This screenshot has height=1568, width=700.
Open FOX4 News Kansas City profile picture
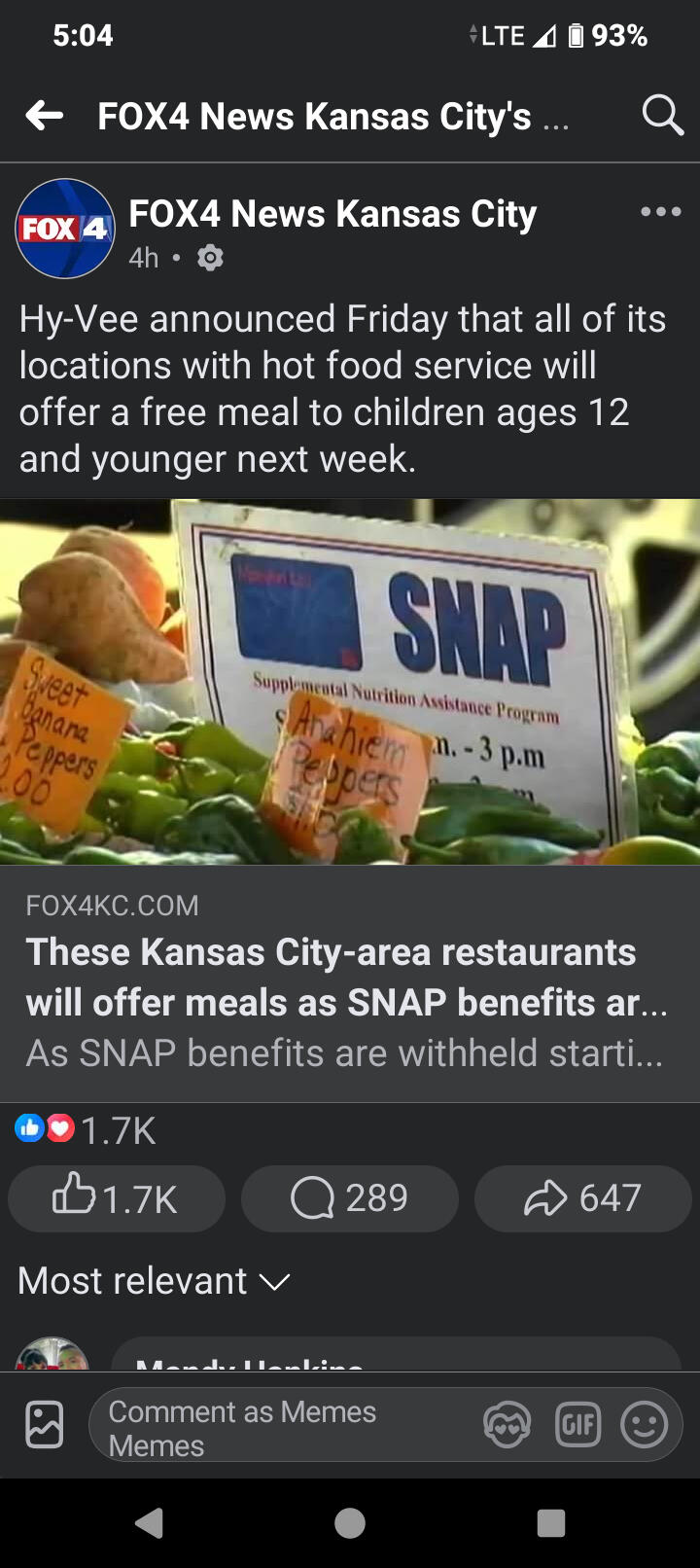coord(65,230)
